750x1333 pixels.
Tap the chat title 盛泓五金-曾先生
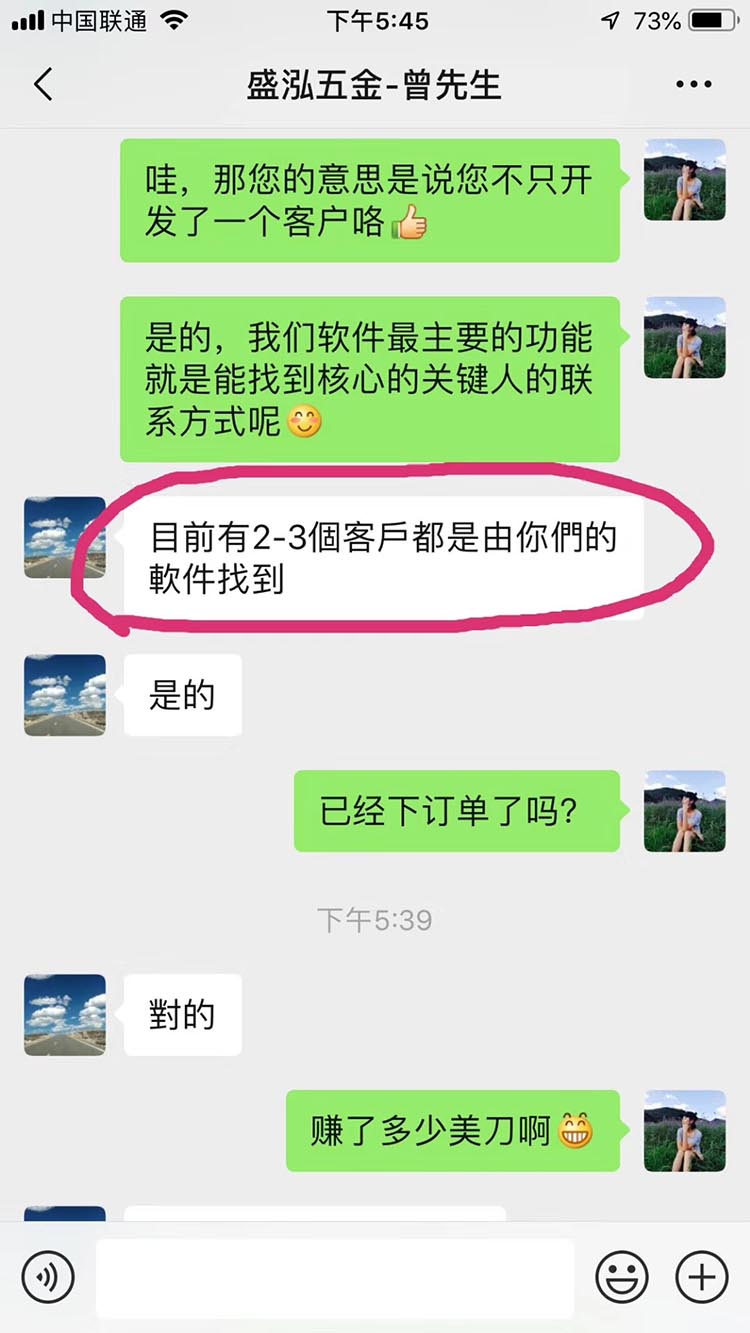tap(375, 85)
